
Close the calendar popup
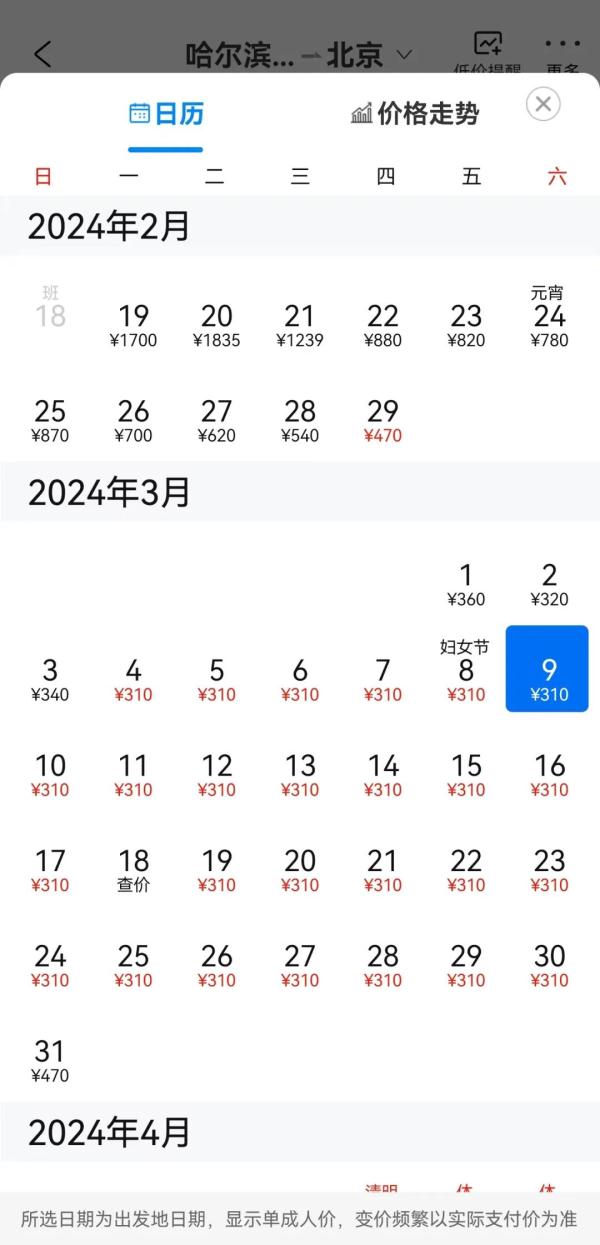coord(543,104)
